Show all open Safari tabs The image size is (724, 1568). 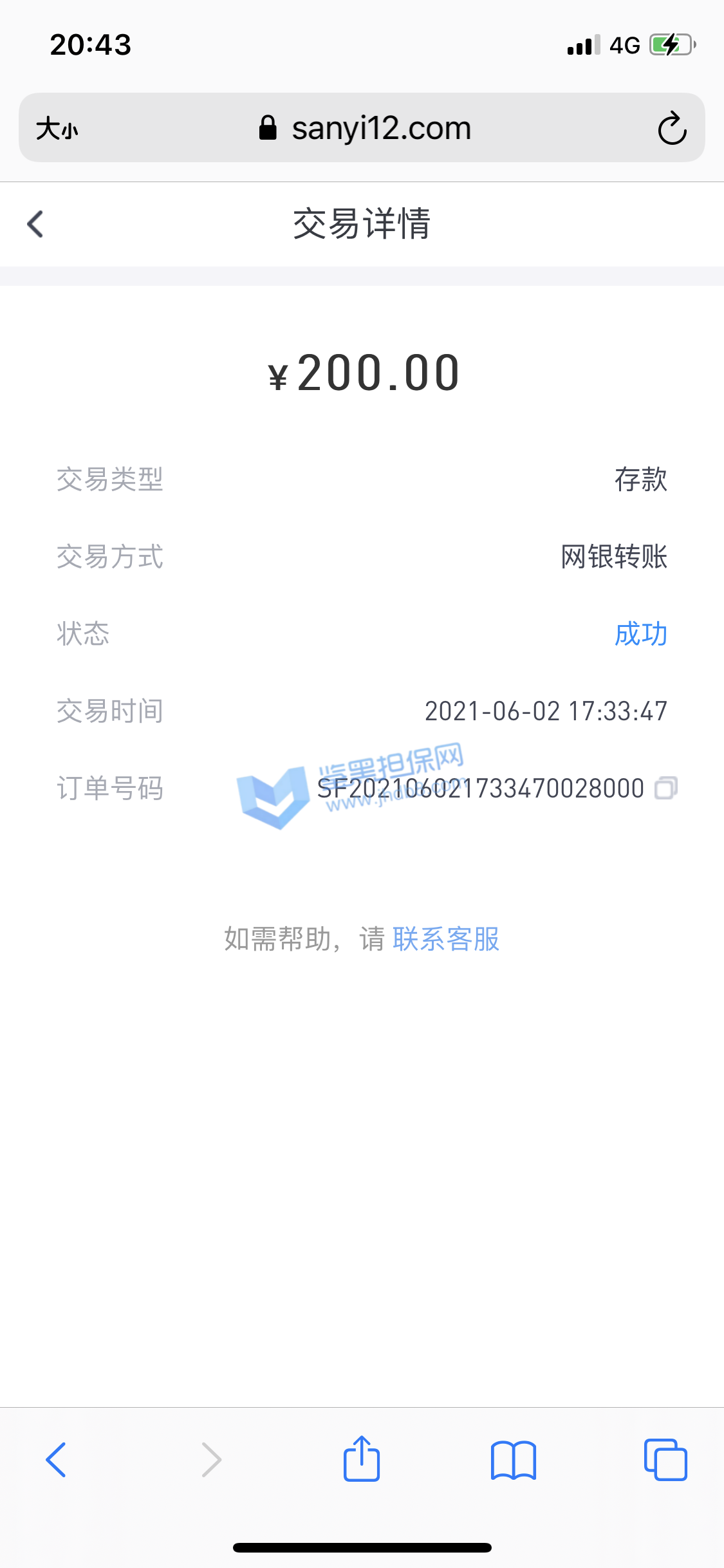point(665,1459)
